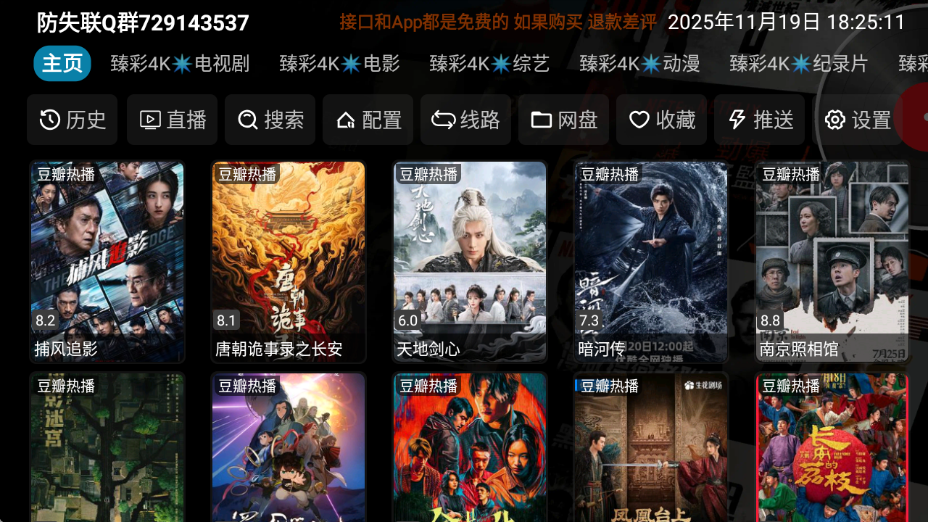Select the 臻彩4K综艺 tab

[490, 64]
